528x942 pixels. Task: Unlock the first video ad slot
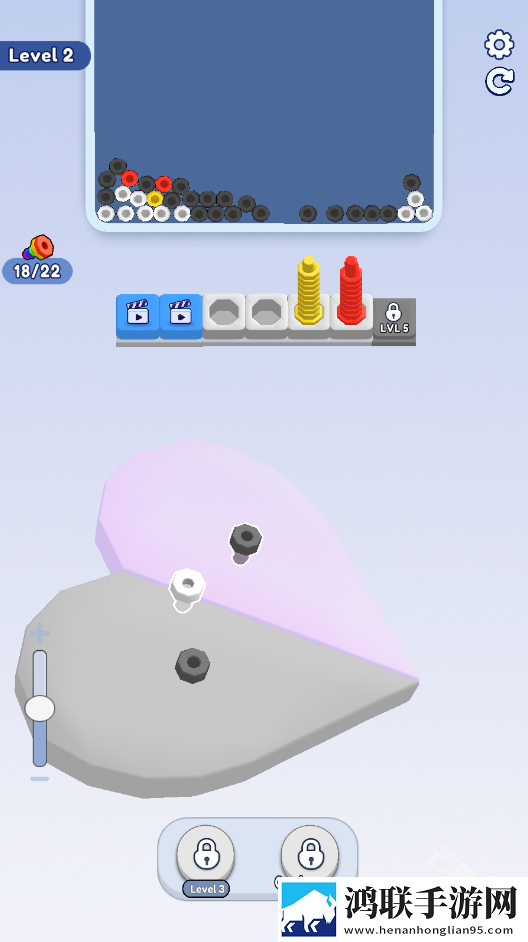coord(138,316)
